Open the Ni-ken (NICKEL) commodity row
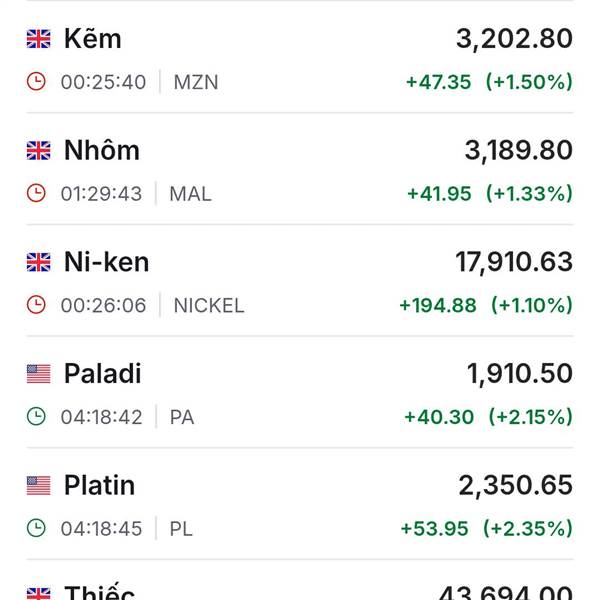The image size is (600, 600). tap(300, 280)
